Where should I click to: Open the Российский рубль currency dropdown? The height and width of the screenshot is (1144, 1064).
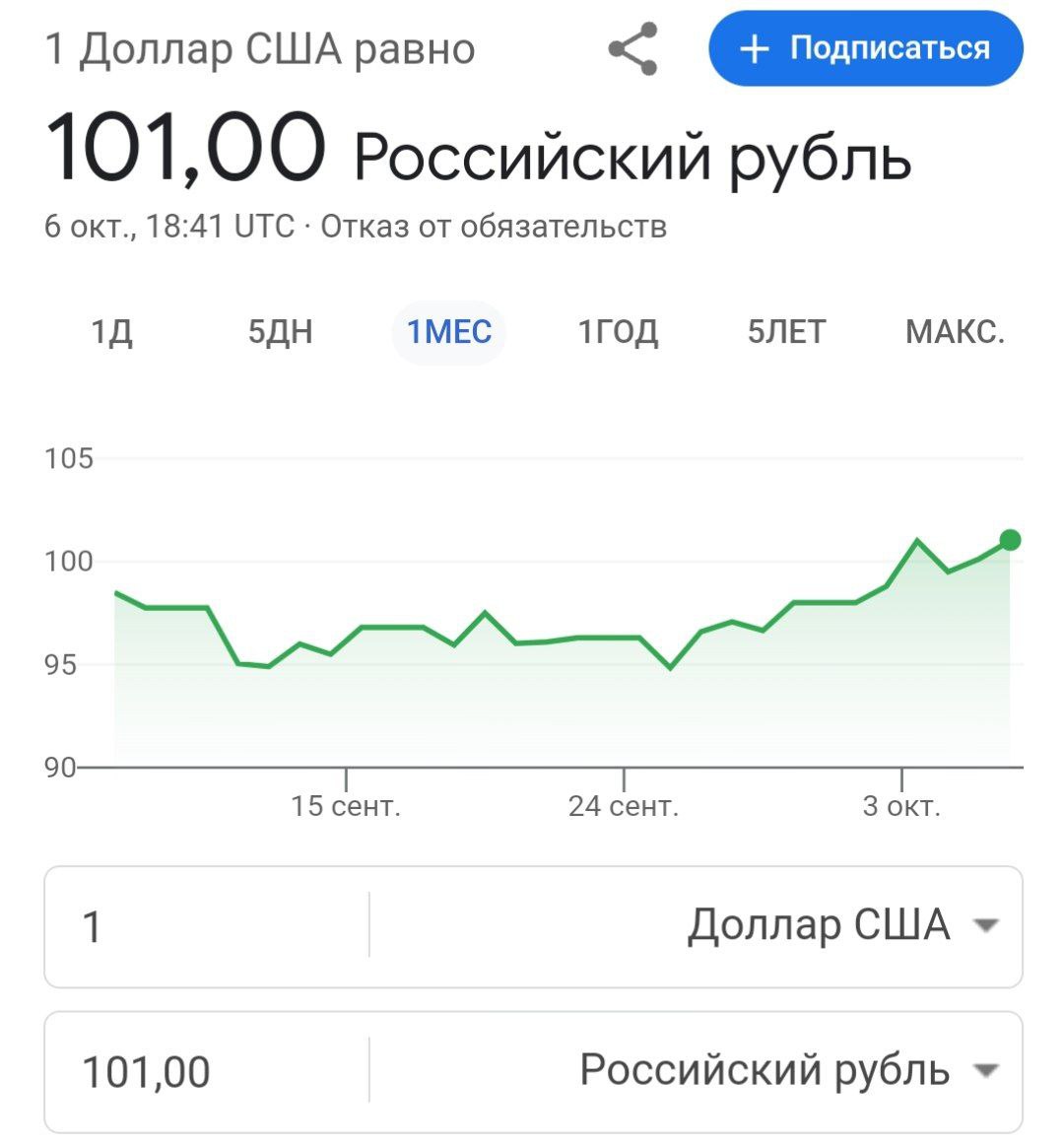tap(788, 1070)
